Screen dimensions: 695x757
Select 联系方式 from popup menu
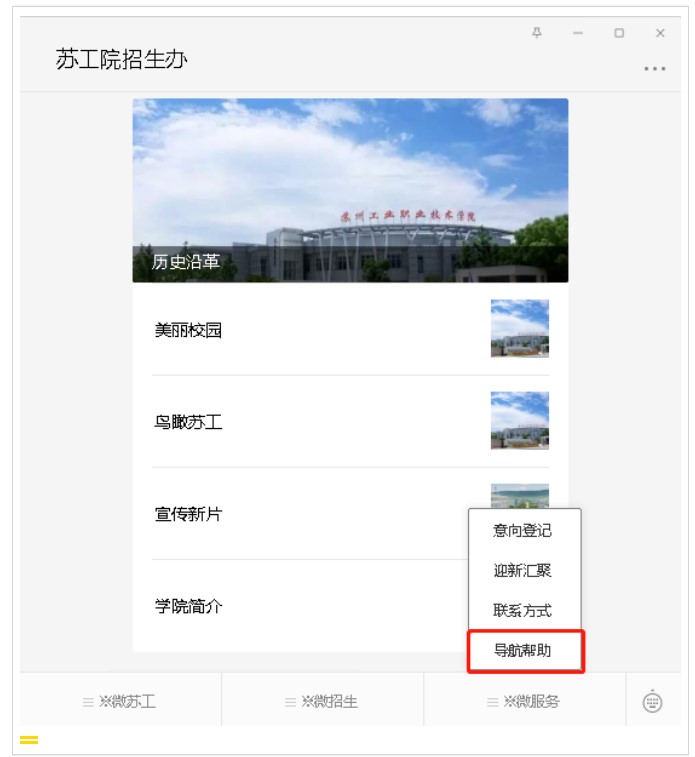[x=523, y=611]
